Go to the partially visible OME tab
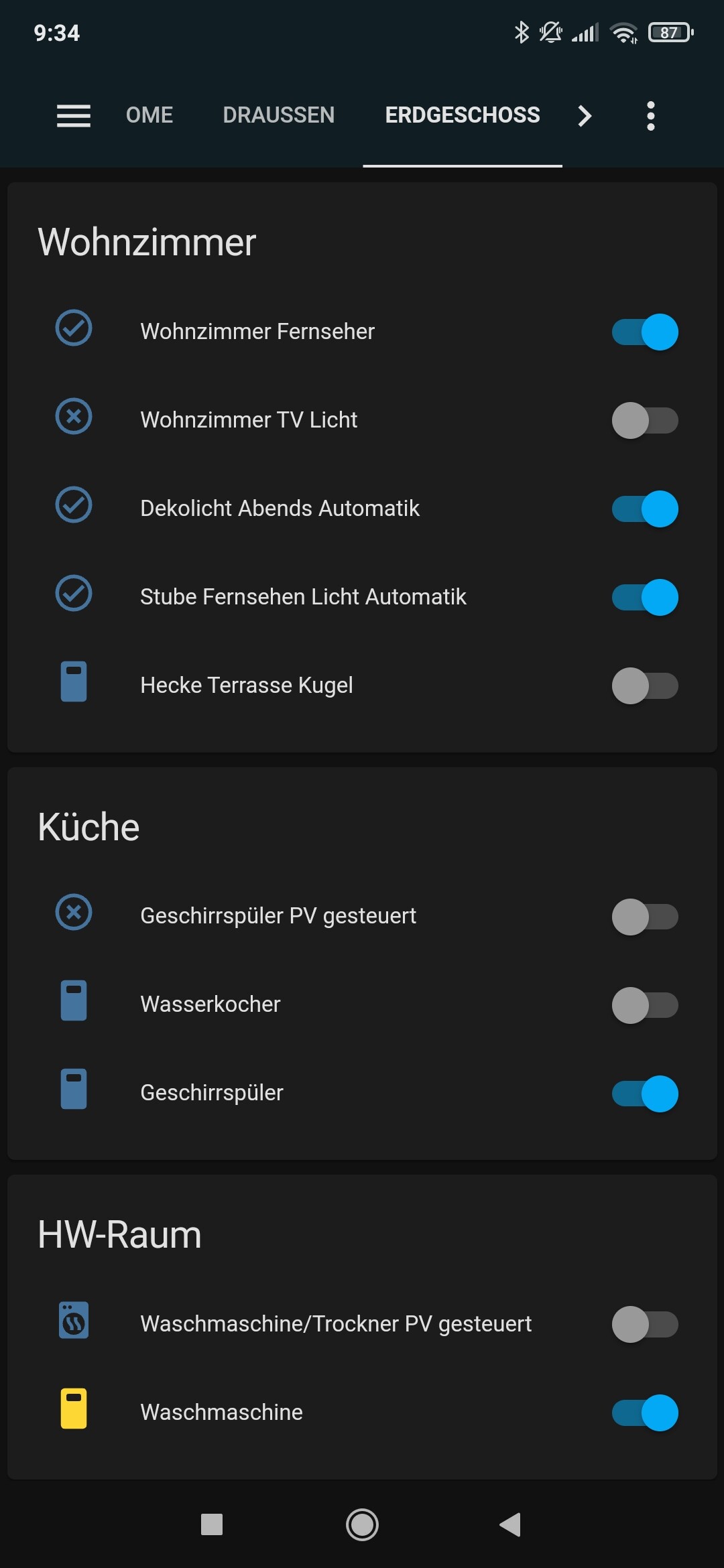724x1568 pixels. (x=149, y=115)
